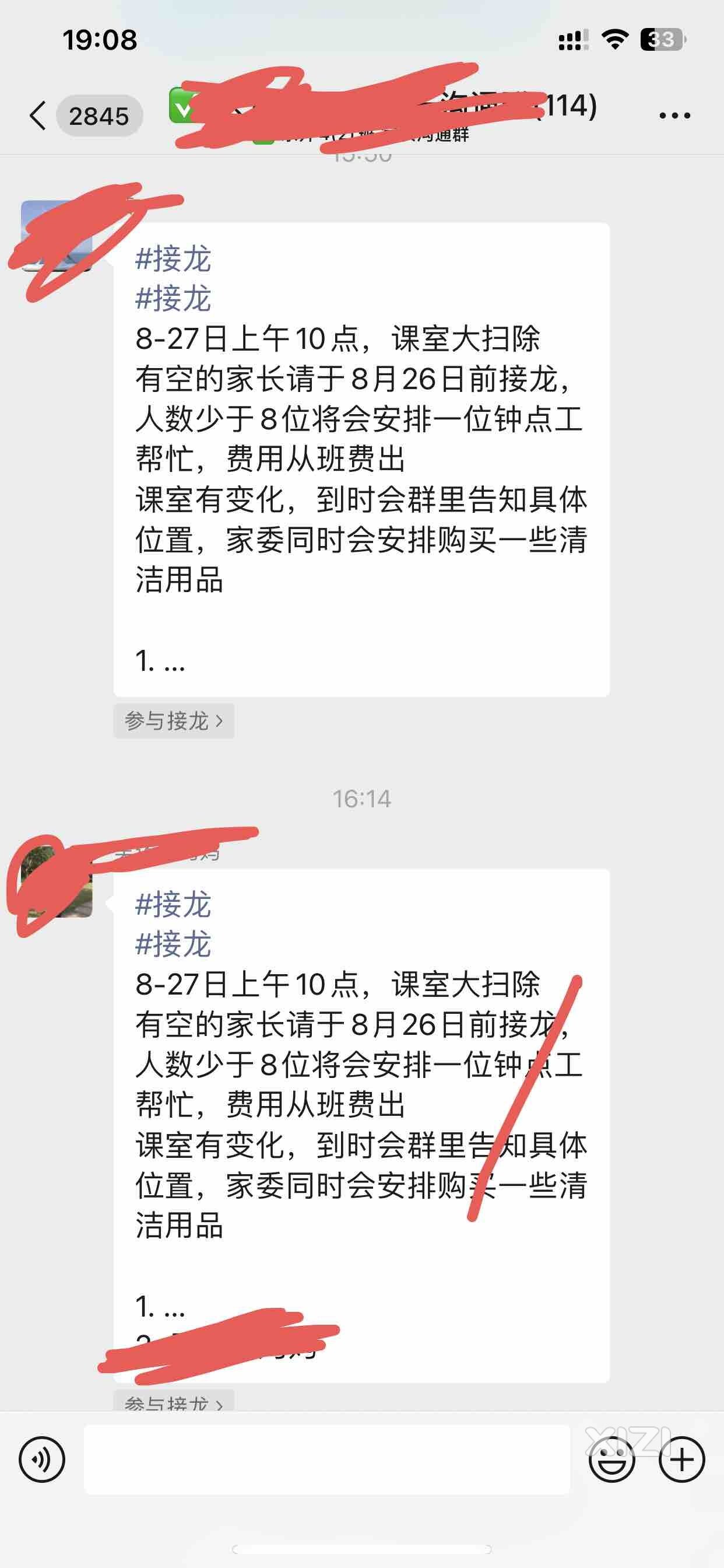Switch to voice message input
The image size is (724, 1568).
click(x=41, y=1459)
